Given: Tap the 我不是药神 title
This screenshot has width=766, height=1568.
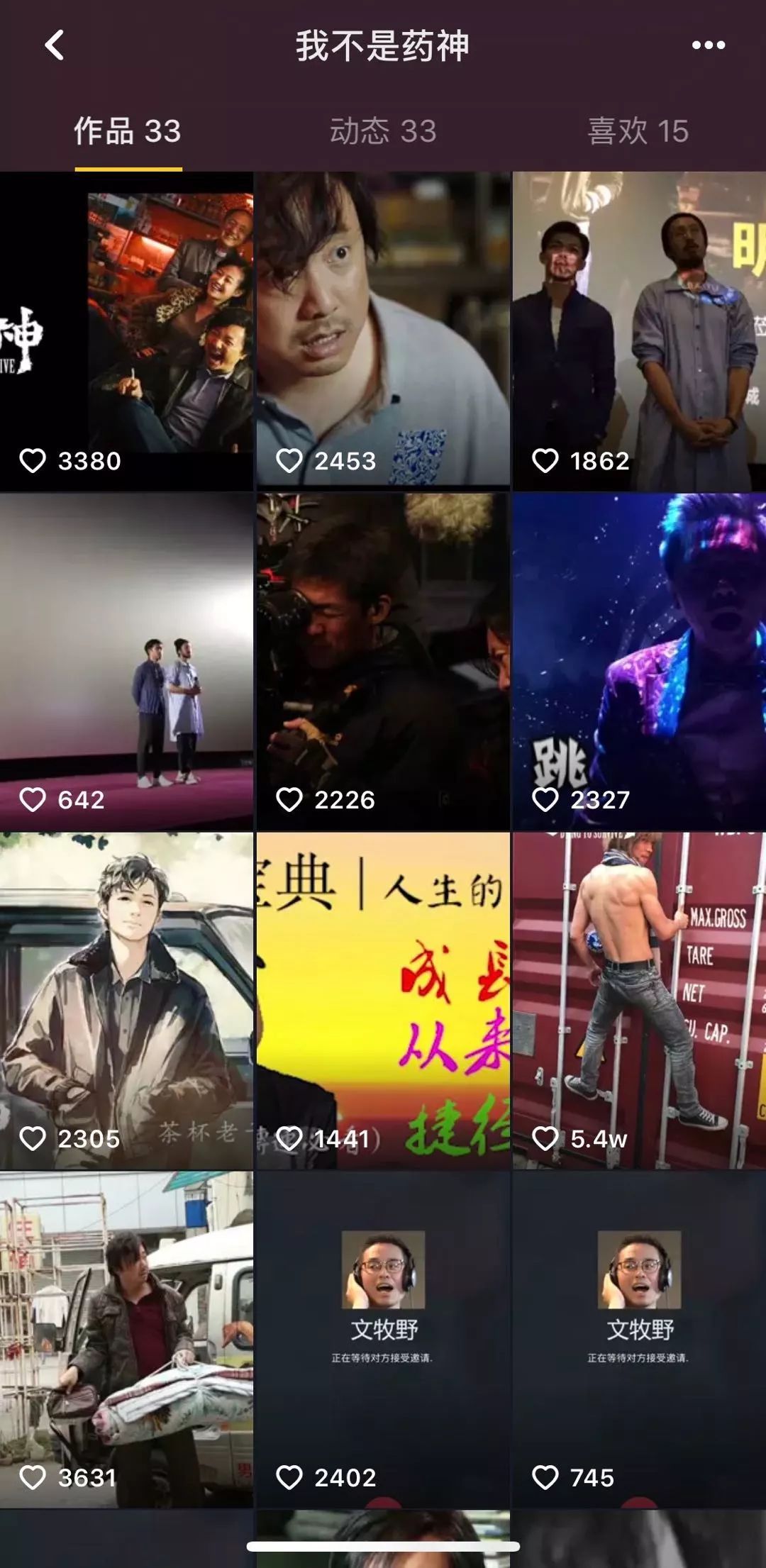Looking at the screenshot, I should (383, 45).
